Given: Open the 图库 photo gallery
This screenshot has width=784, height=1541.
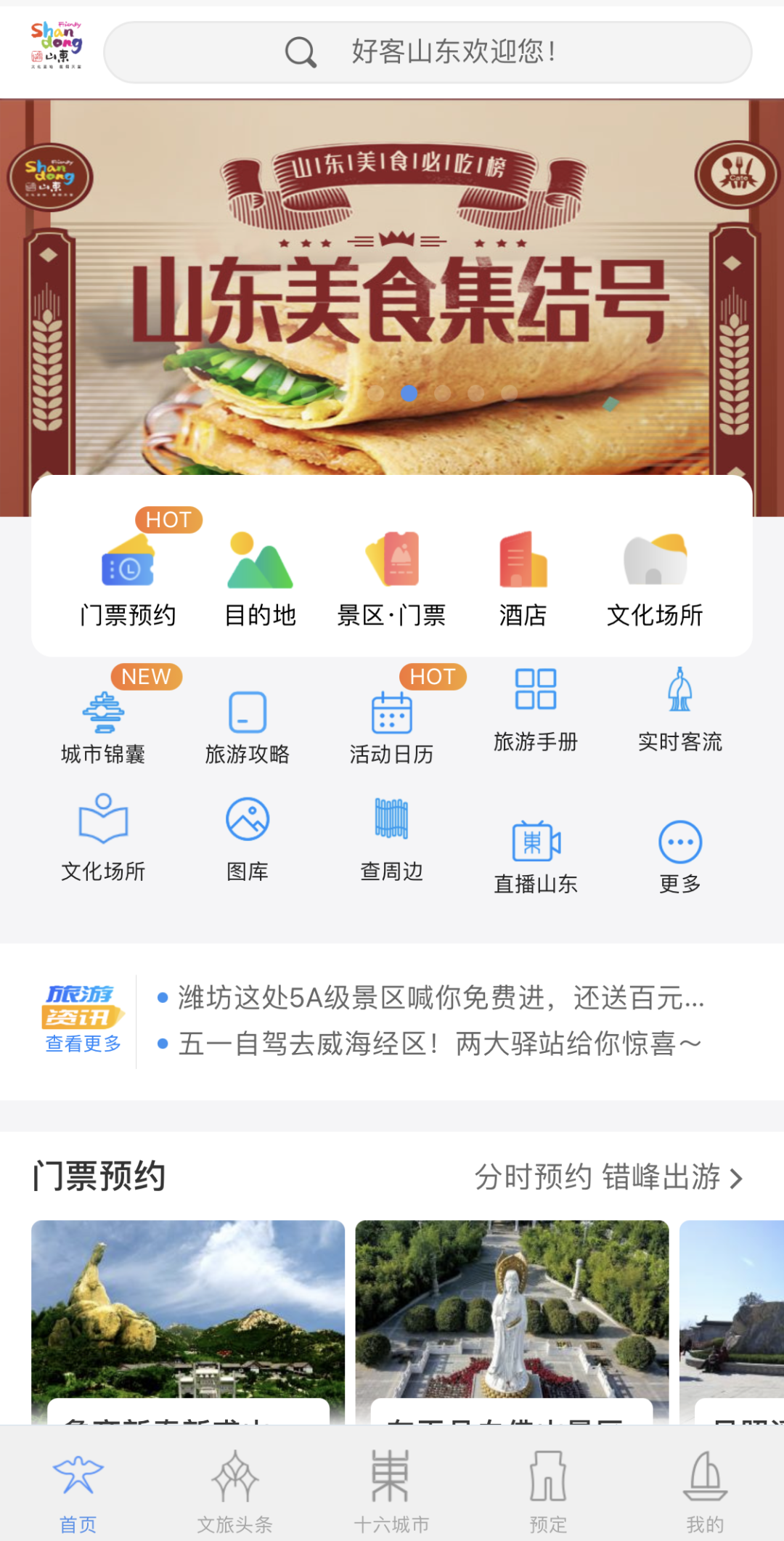Looking at the screenshot, I should [x=248, y=837].
